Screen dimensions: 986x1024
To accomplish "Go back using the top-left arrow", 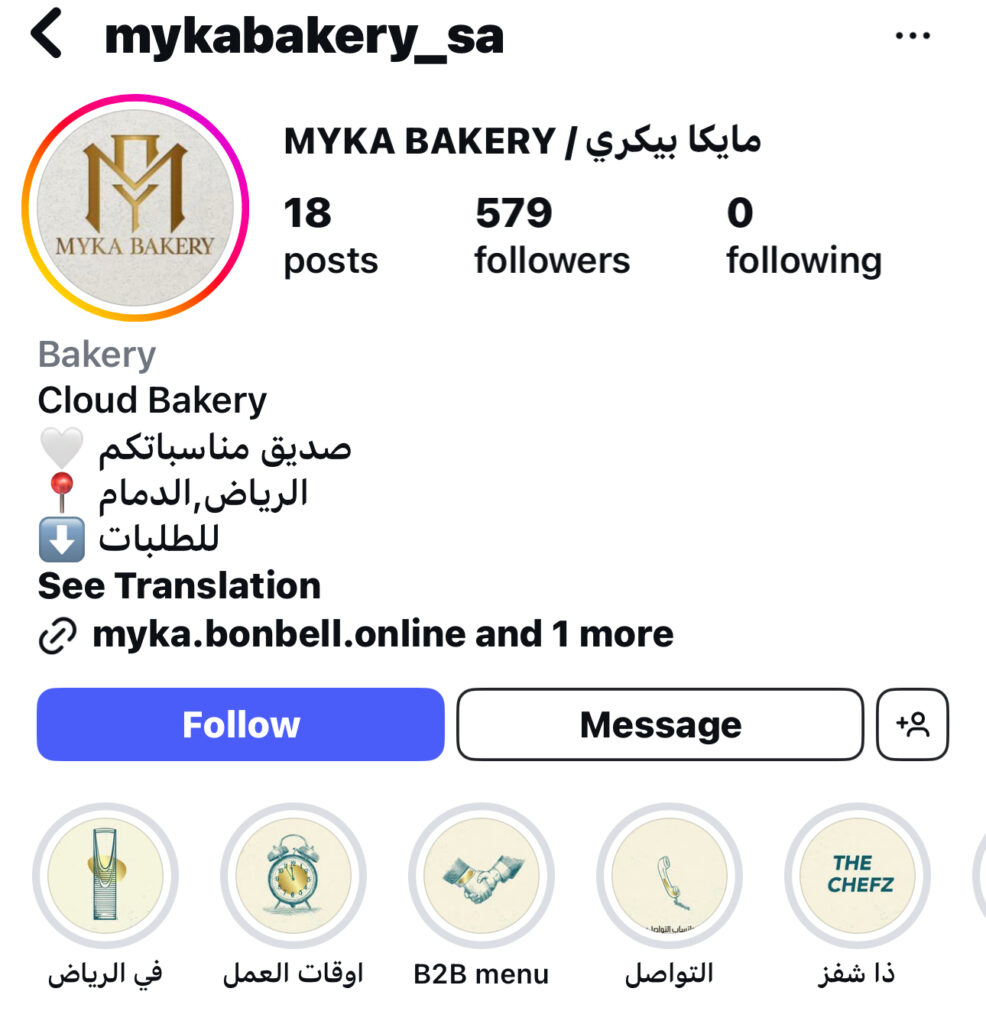I will (48, 35).
